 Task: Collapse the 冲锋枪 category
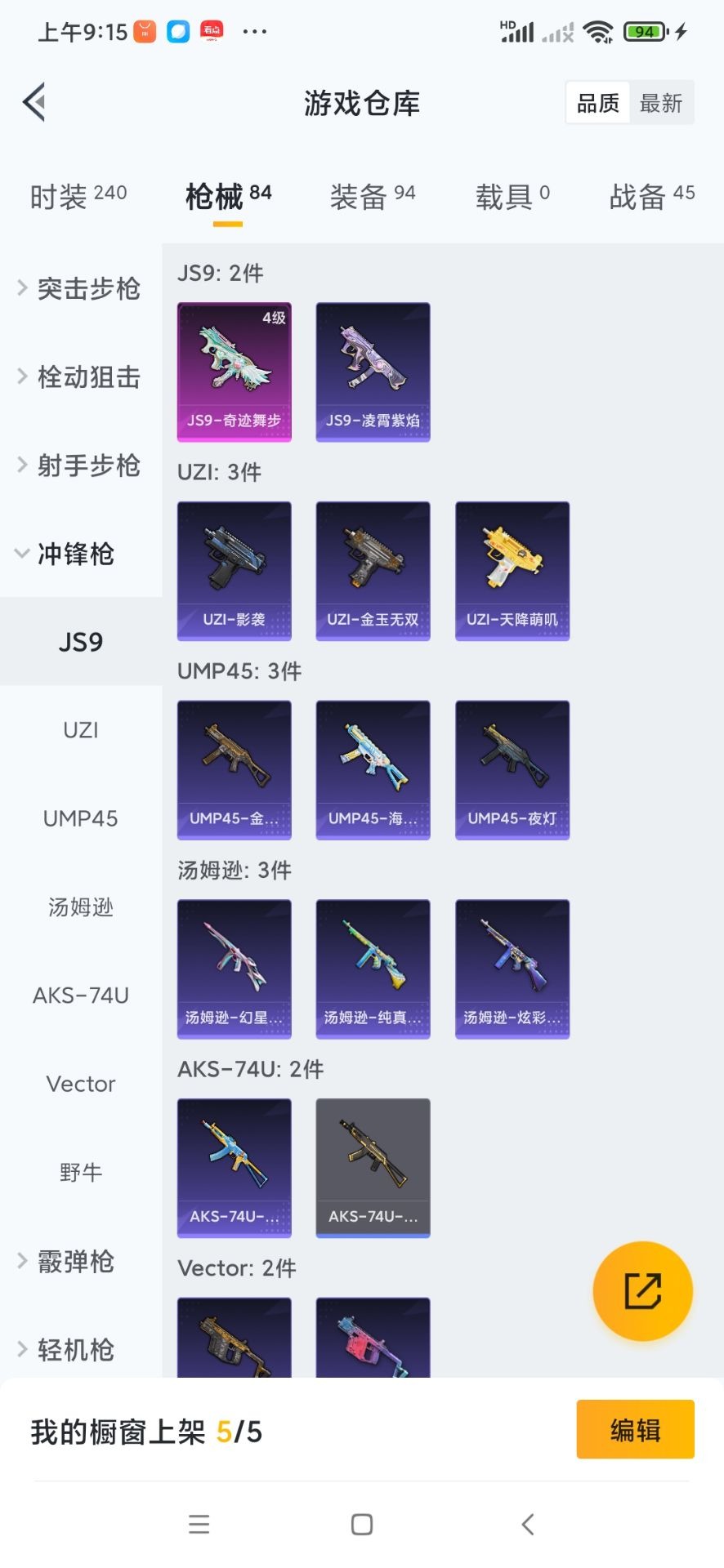tap(74, 554)
